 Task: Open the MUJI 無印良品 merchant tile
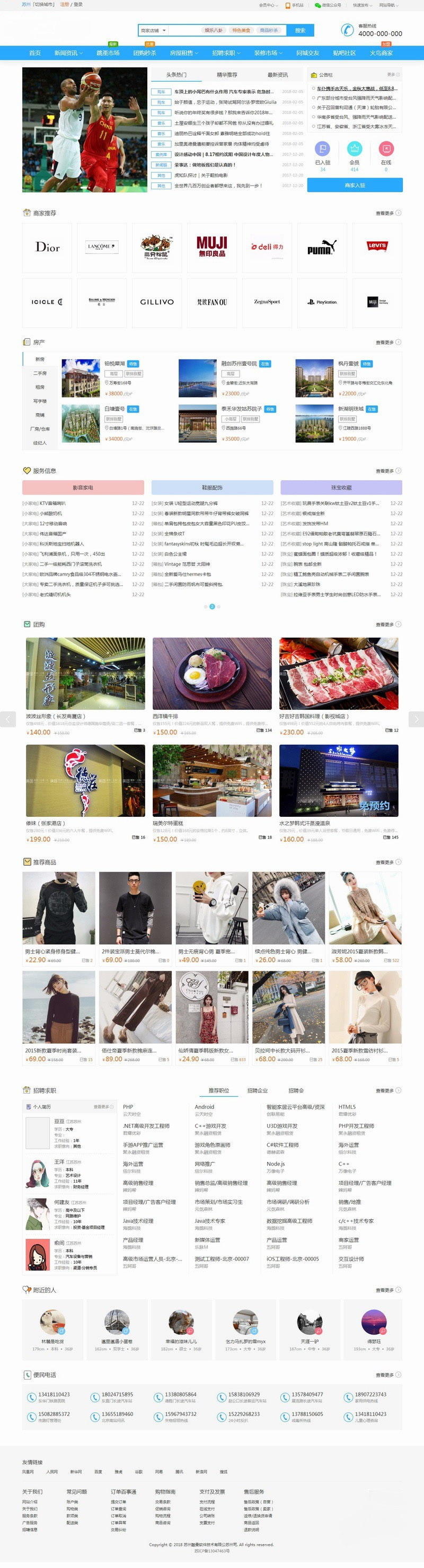click(211, 247)
